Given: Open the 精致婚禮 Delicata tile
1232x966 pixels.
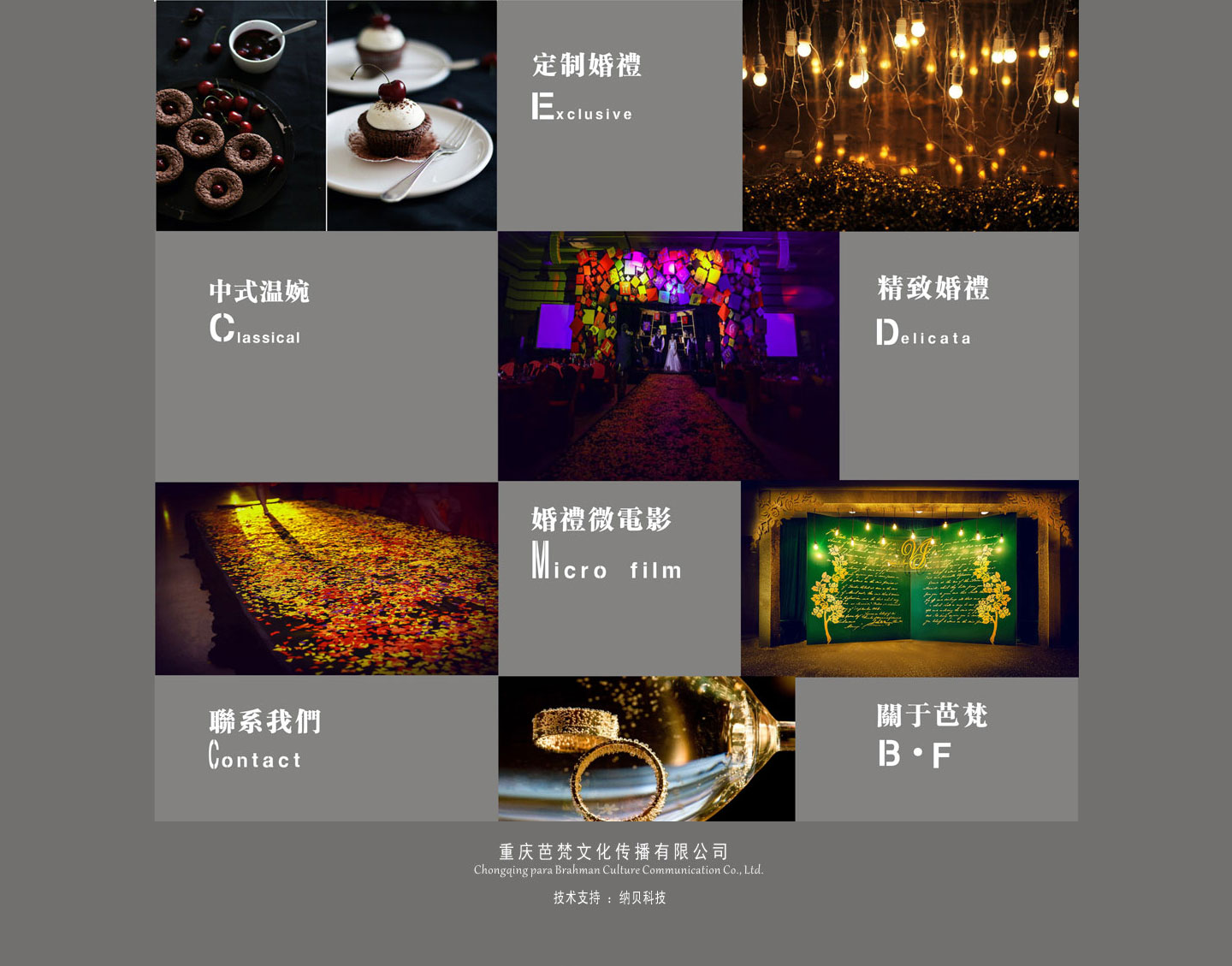Looking at the screenshot, I should [933, 310].
